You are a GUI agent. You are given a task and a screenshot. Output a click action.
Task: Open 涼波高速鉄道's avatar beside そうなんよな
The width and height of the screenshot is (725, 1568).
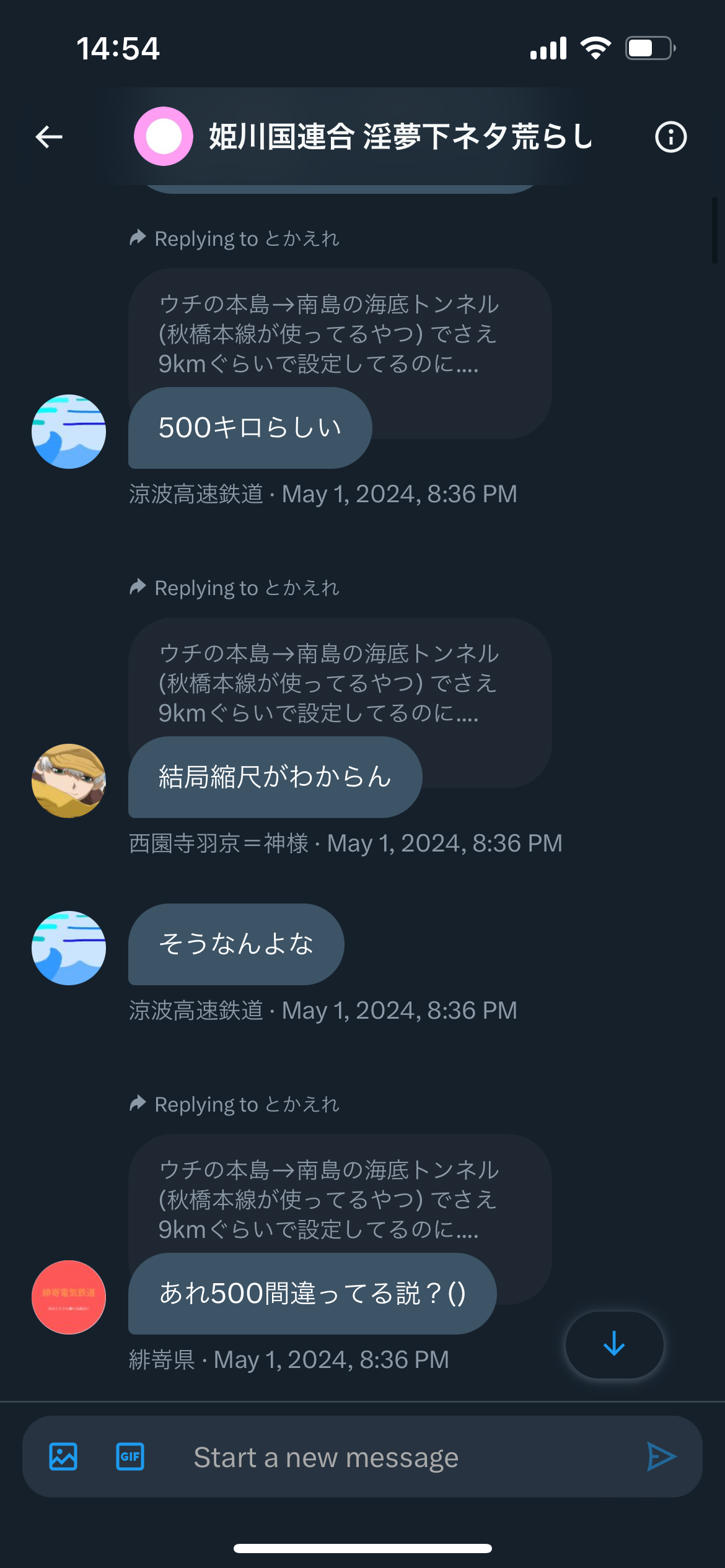69,948
